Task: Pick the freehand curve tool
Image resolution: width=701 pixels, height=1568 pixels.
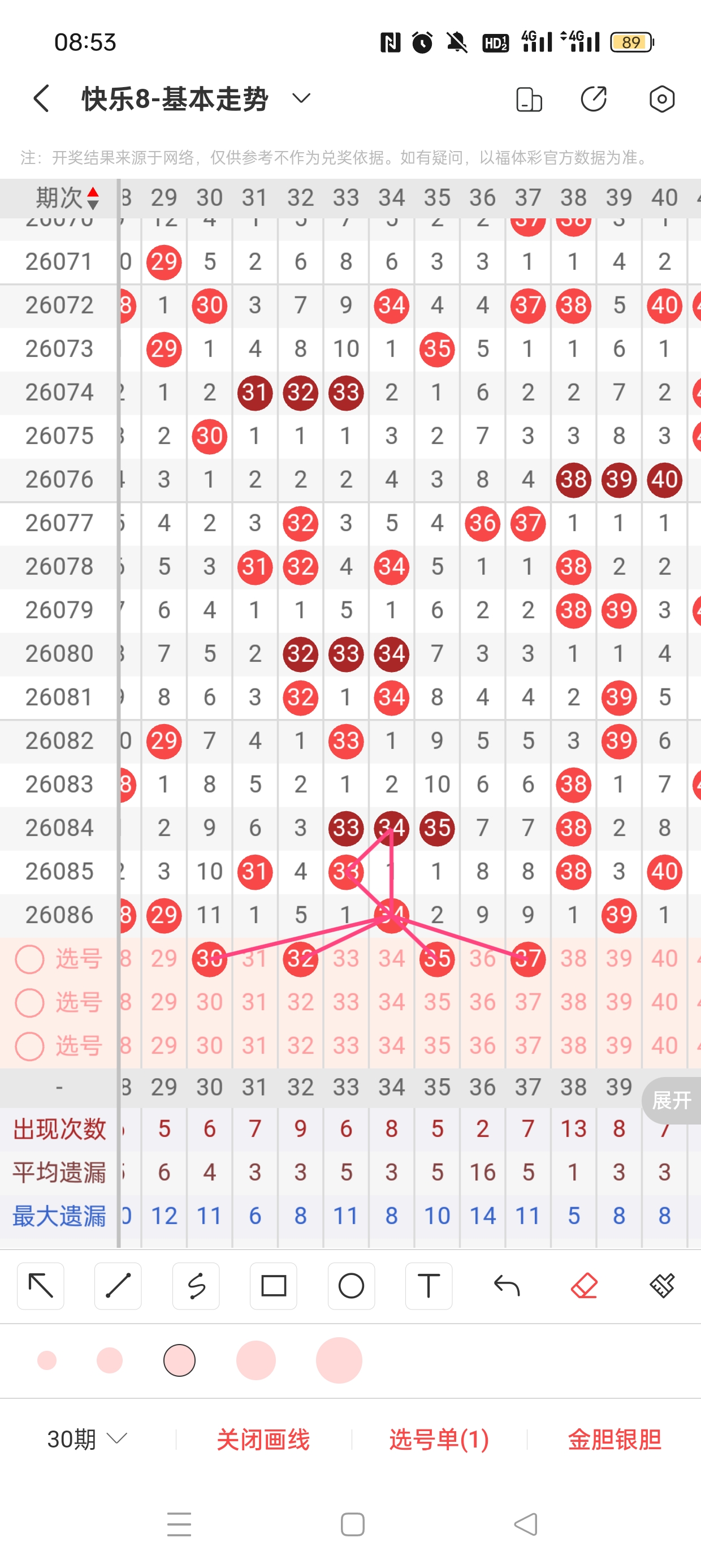Action: pyautogui.click(x=196, y=1286)
